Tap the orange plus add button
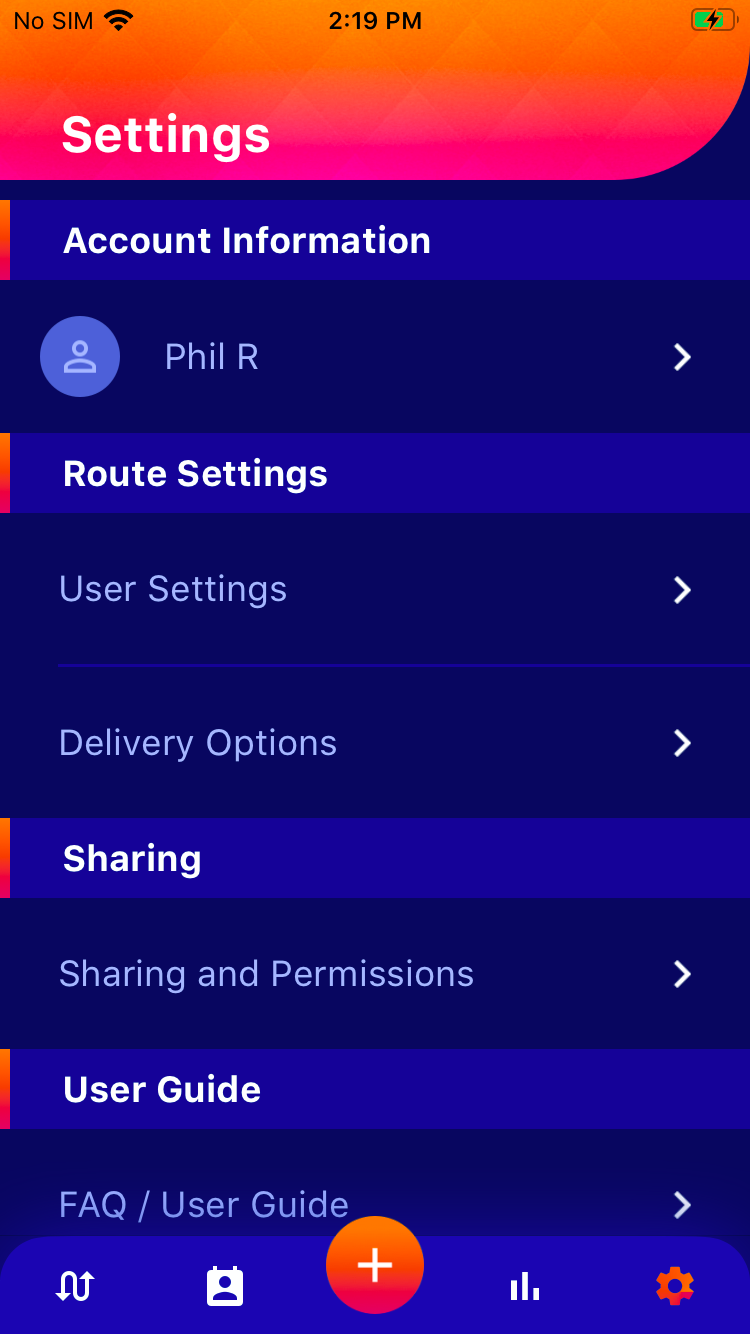This screenshot has height=1334, width=750. pyautogui.click(x=375, y=1265)
